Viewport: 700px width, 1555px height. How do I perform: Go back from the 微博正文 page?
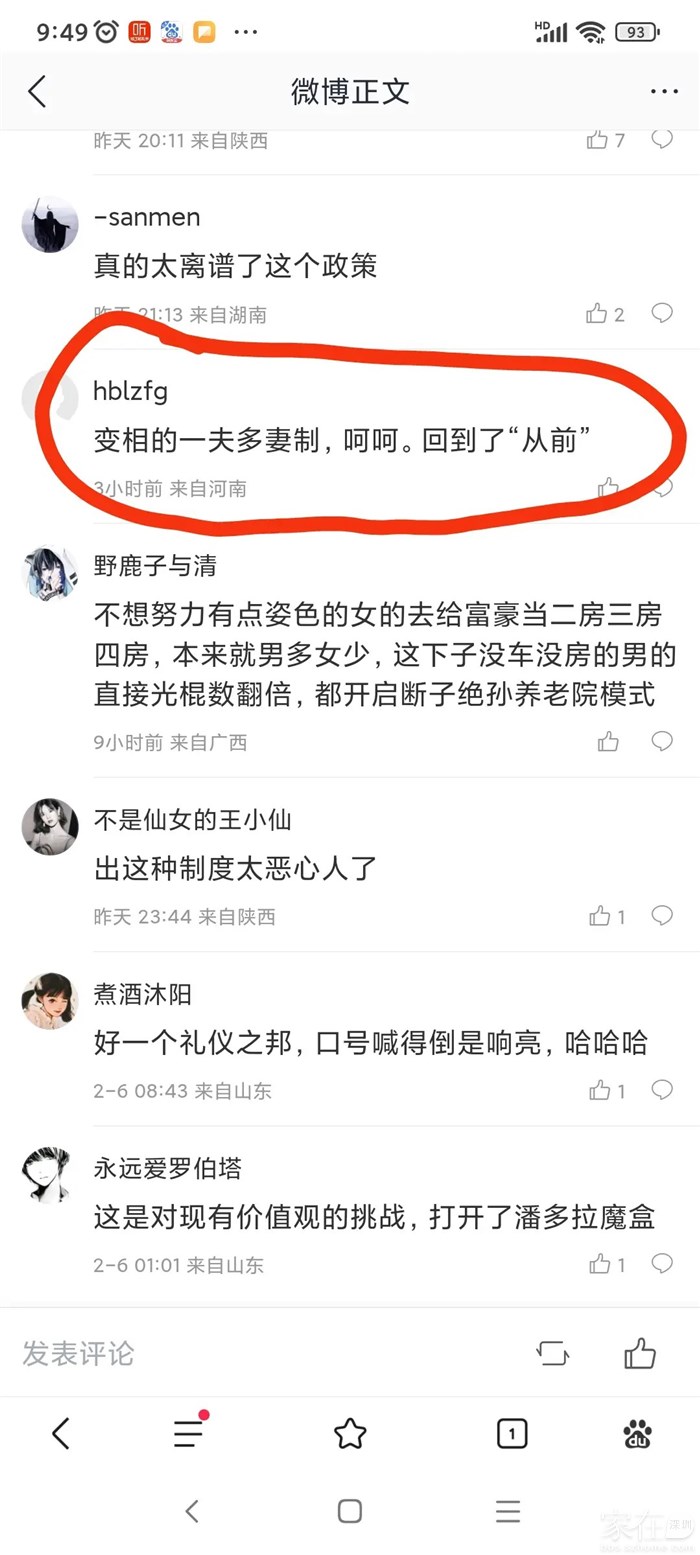pos(37,92)
